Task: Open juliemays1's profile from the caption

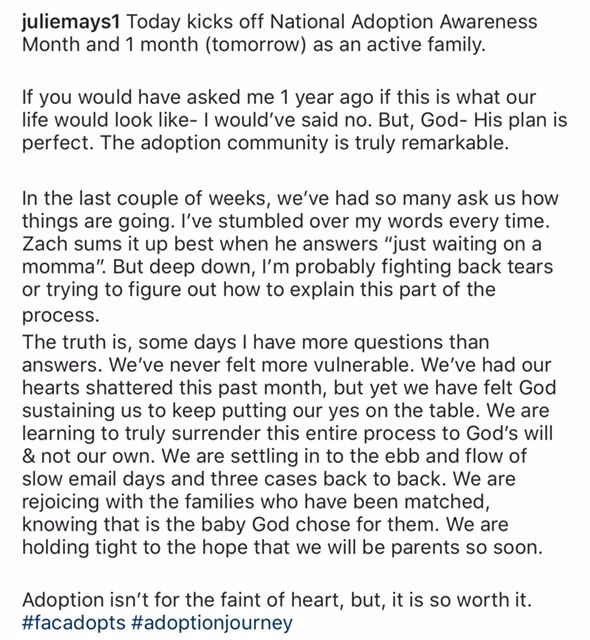Action: click(71, 22)
